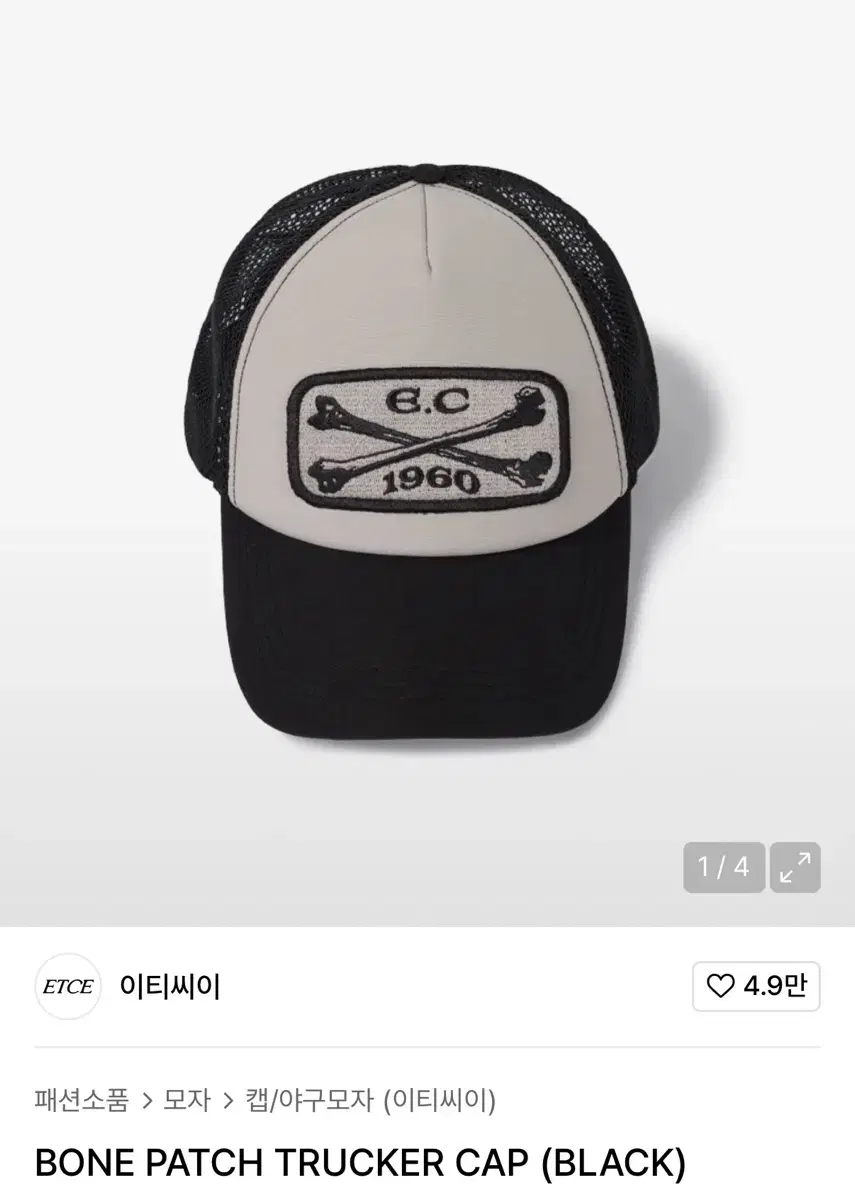Click the seller profile badge icon
The image size is (855, 1200).
pyautogui.click(x=68, y=987)
